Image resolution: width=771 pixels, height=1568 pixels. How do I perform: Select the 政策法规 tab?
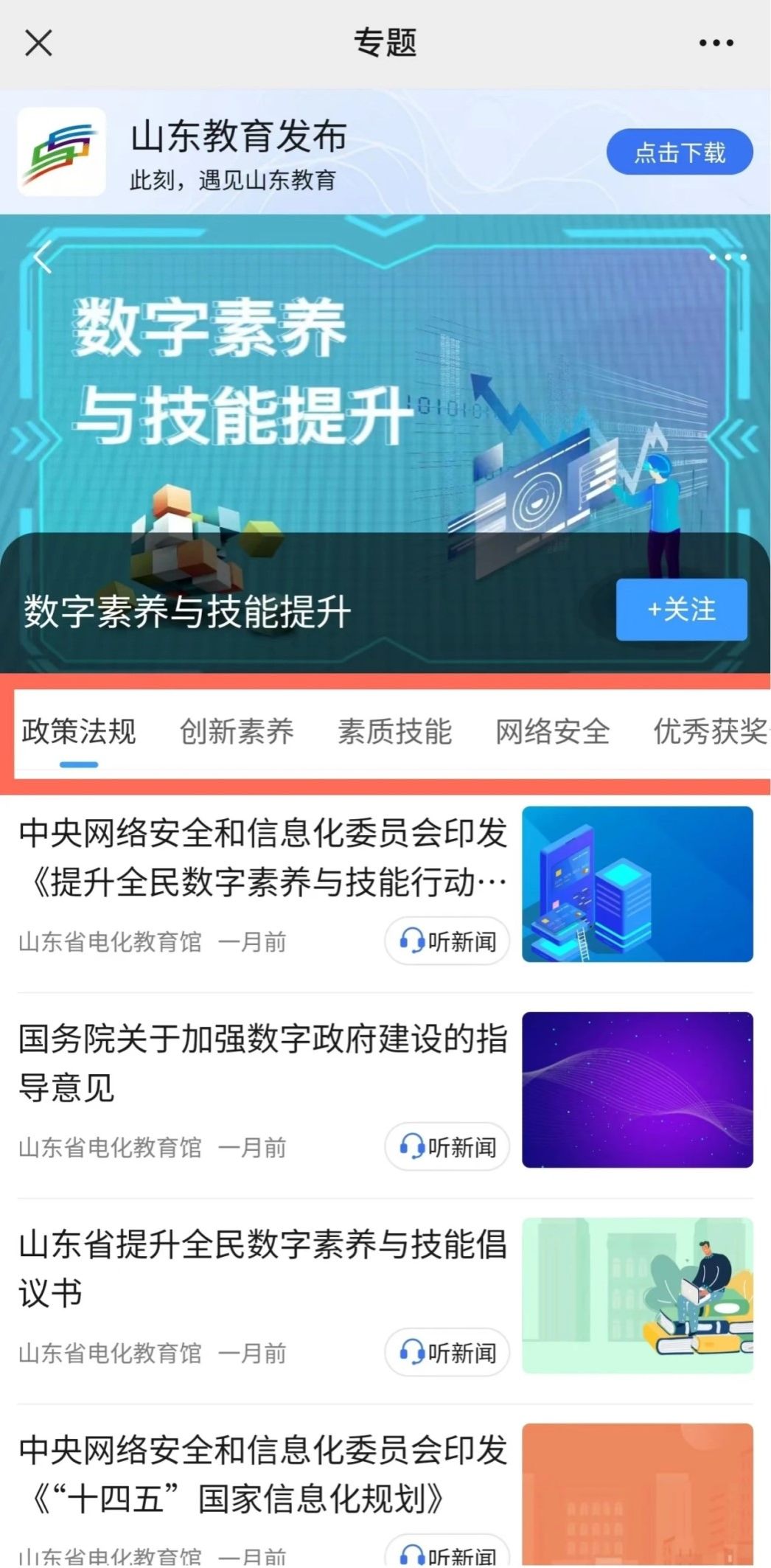(x=79, y=732)
